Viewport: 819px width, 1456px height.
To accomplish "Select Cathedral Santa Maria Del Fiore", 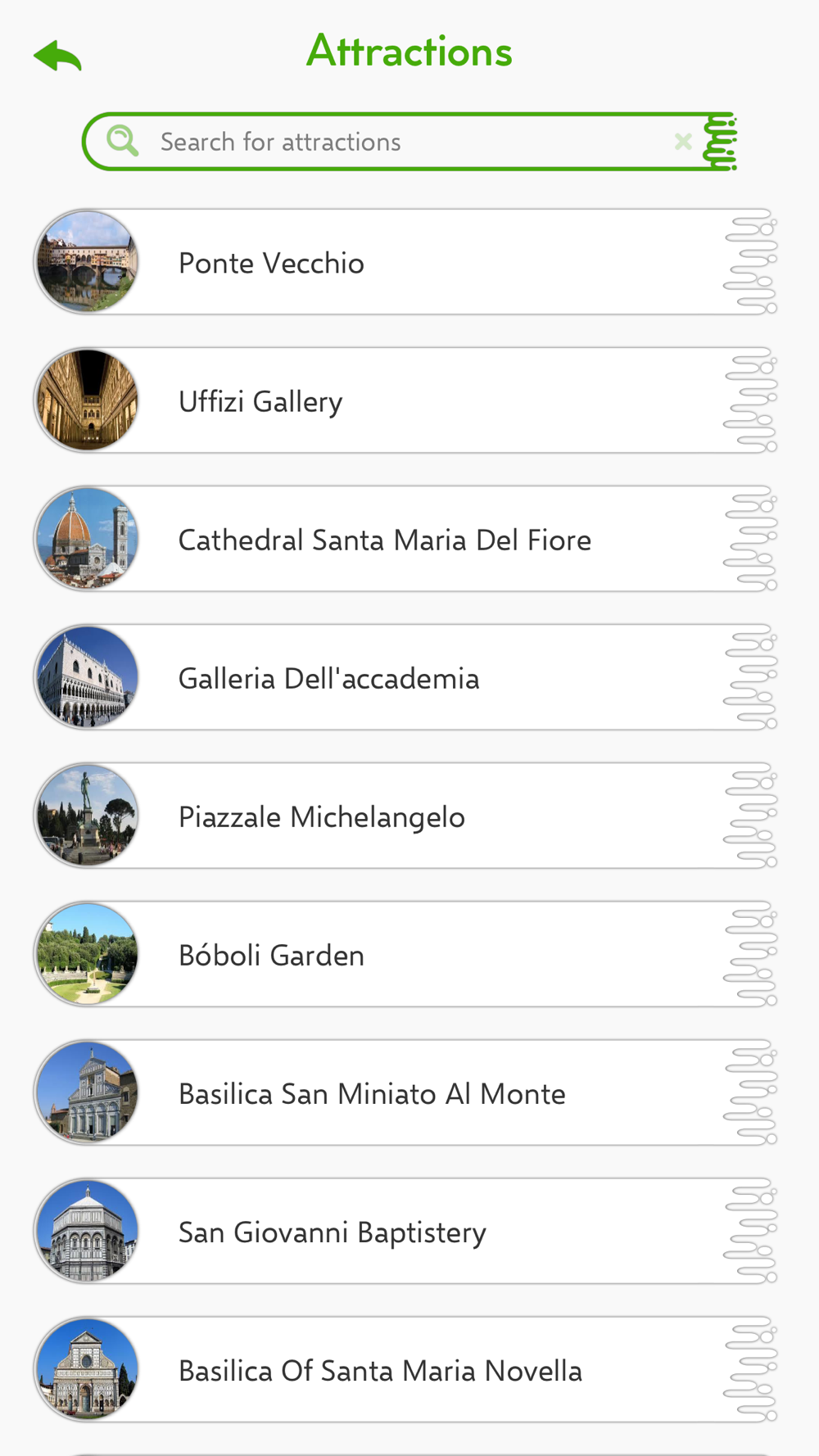I will point(405,539).
